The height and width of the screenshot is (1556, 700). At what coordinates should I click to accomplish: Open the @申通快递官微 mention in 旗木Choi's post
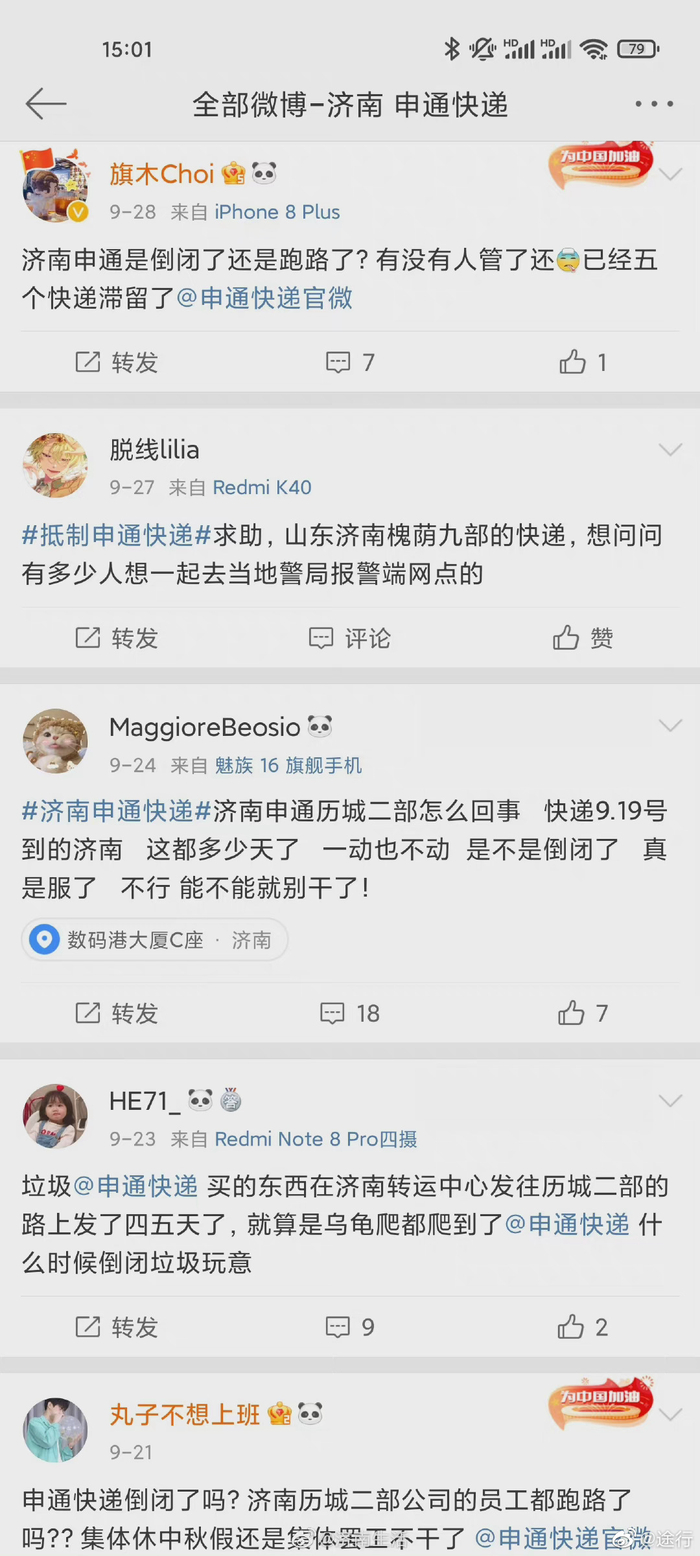[x=264, y=298]
